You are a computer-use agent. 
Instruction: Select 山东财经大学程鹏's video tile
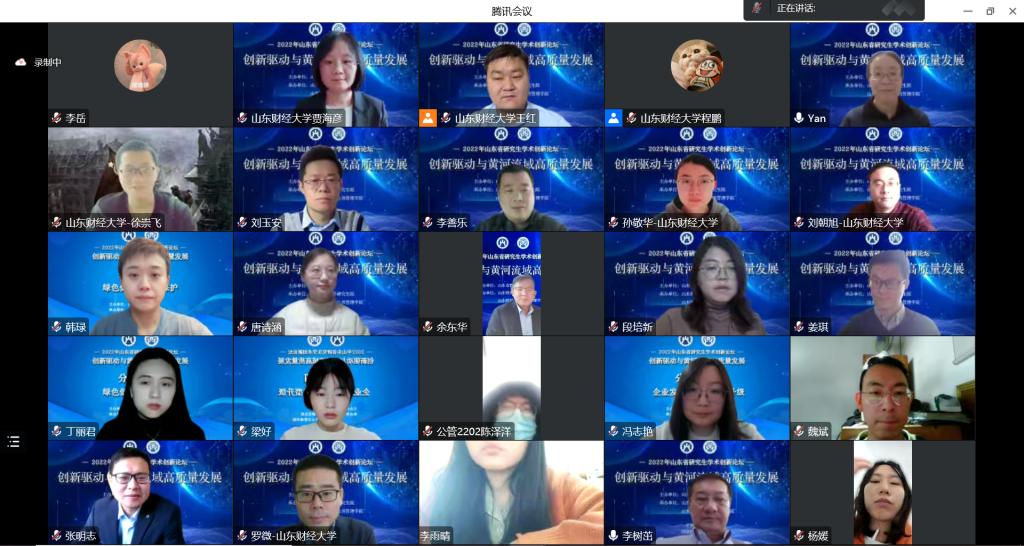point(696,75)
